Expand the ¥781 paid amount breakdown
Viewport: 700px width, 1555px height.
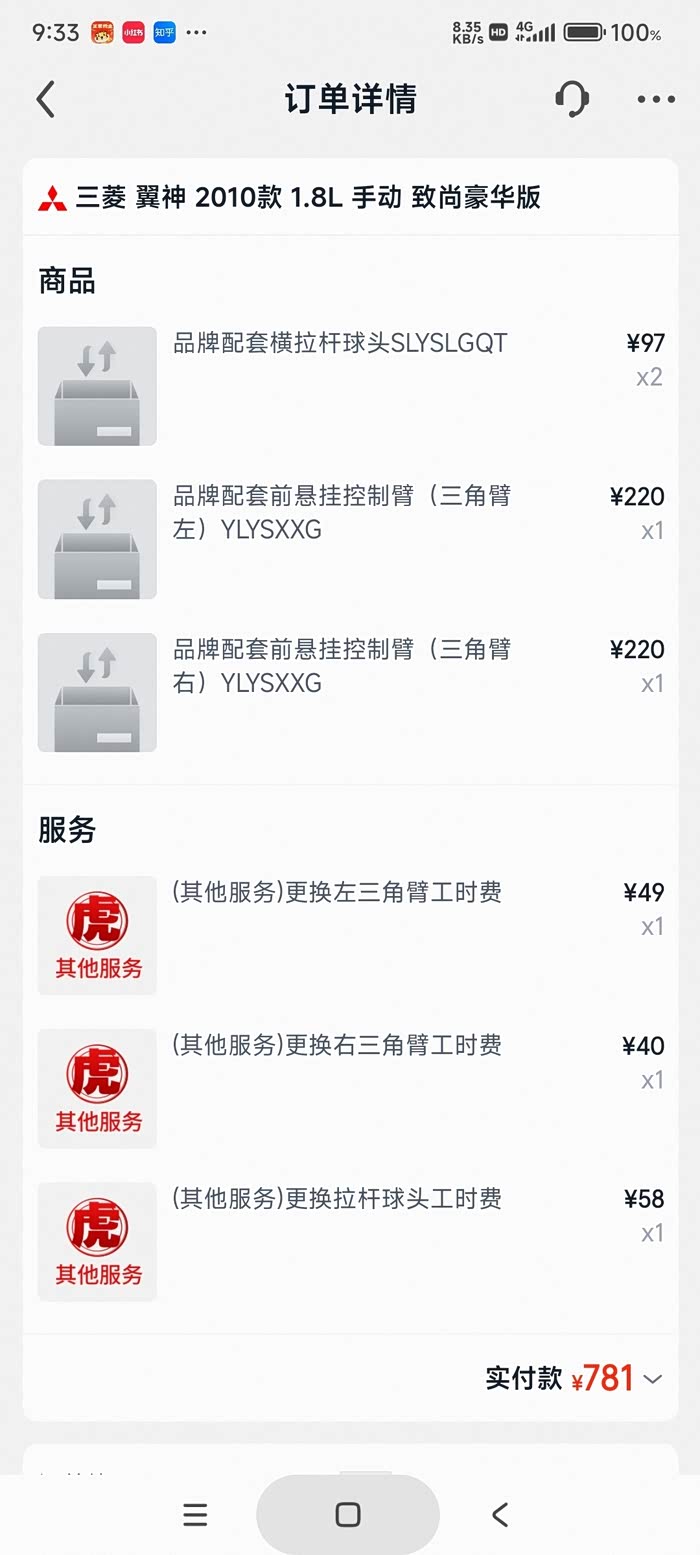pyautogui.click(x=652, y=1379)
